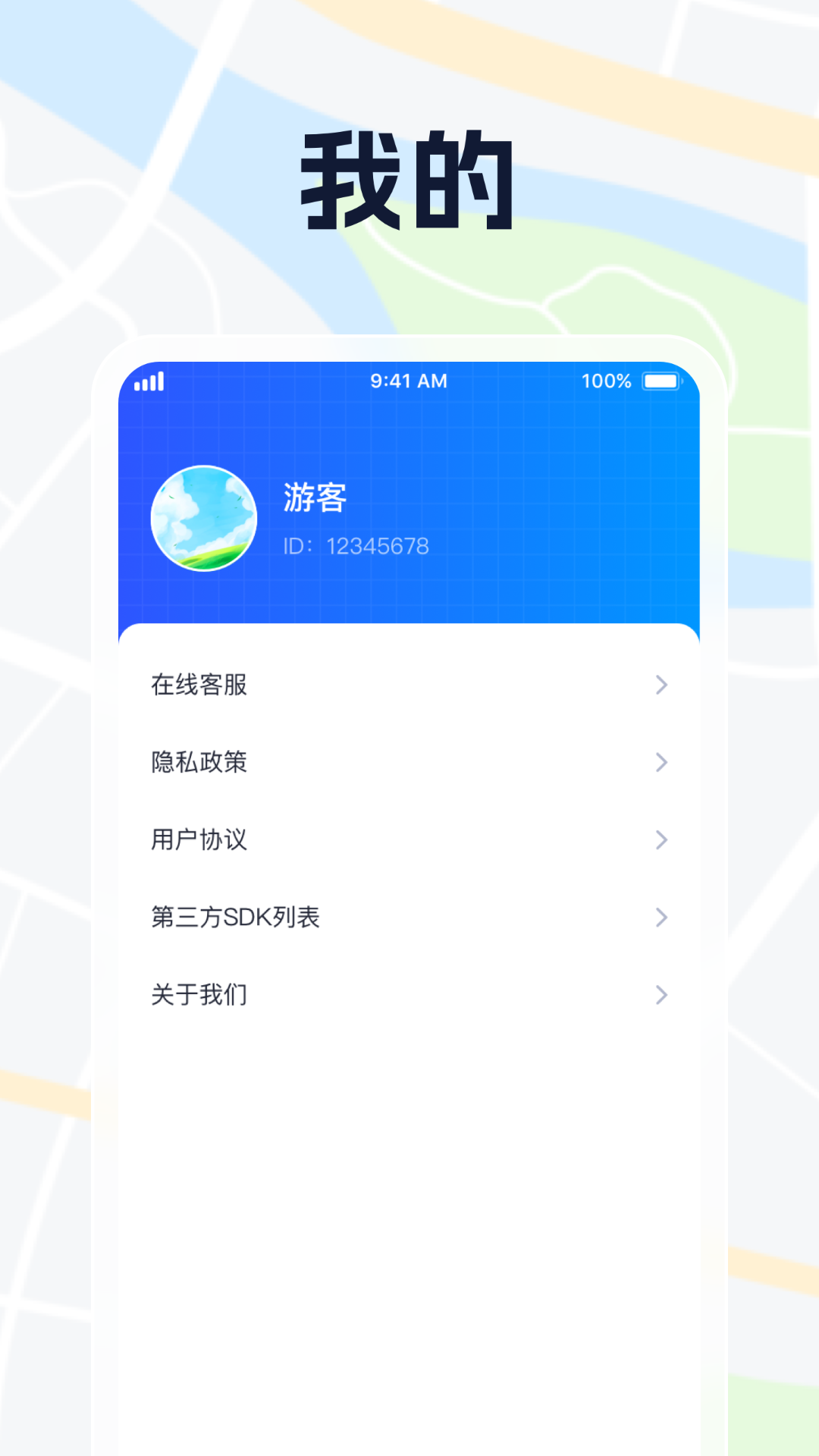819x1456 pixels.
Task: Click the 9:41 AM clock display
Action: pos(408,381)
